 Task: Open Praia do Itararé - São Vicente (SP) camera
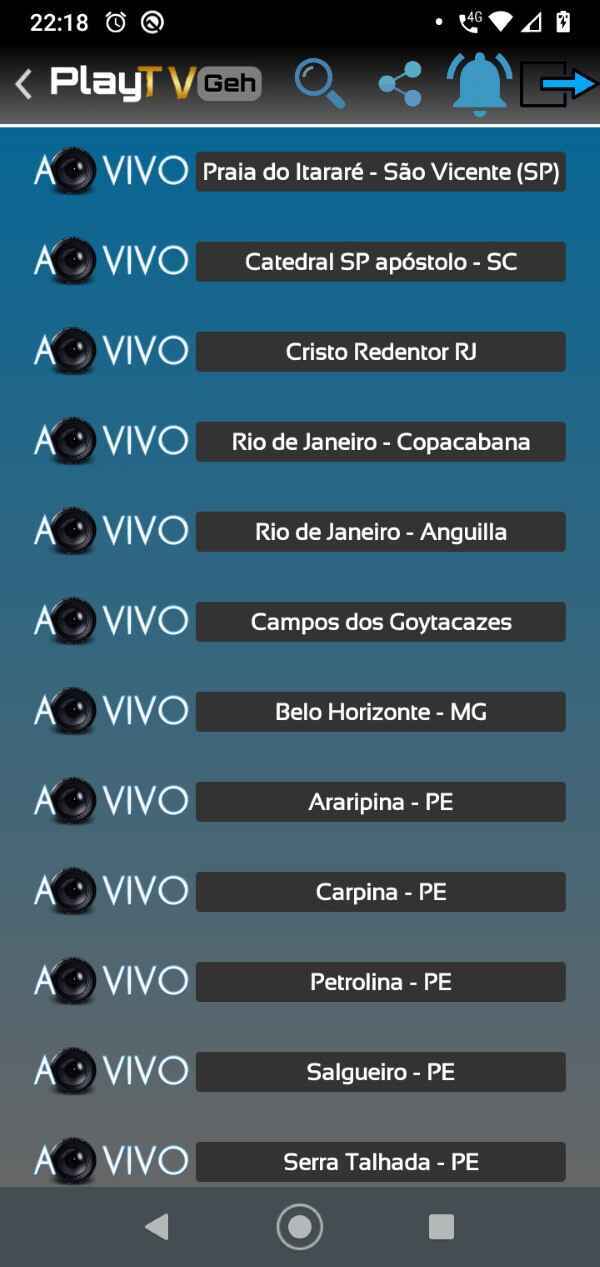pos(380,172)
